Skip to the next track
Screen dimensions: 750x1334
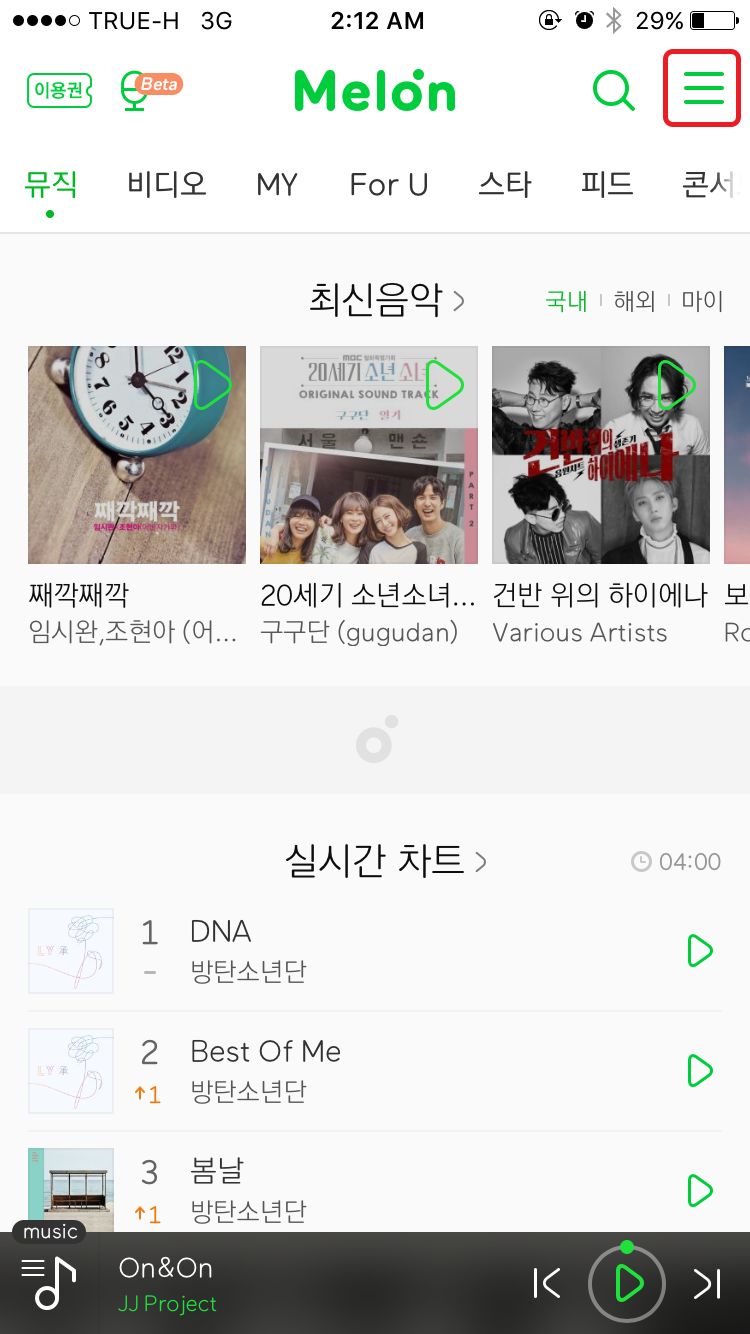pyautogui.click(x=707, y=1283)
